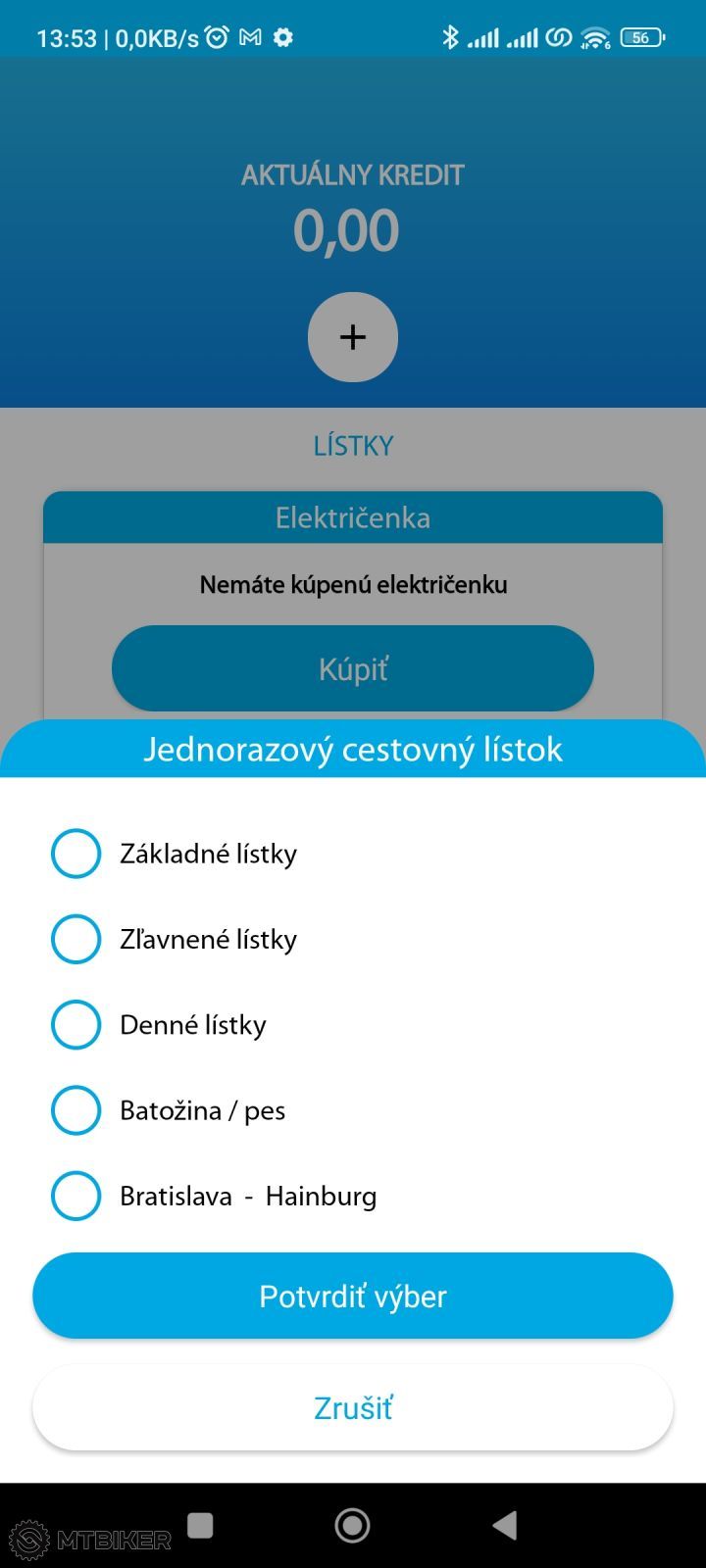Cancel the dialog with Zrušiť

coord(353,1407)
